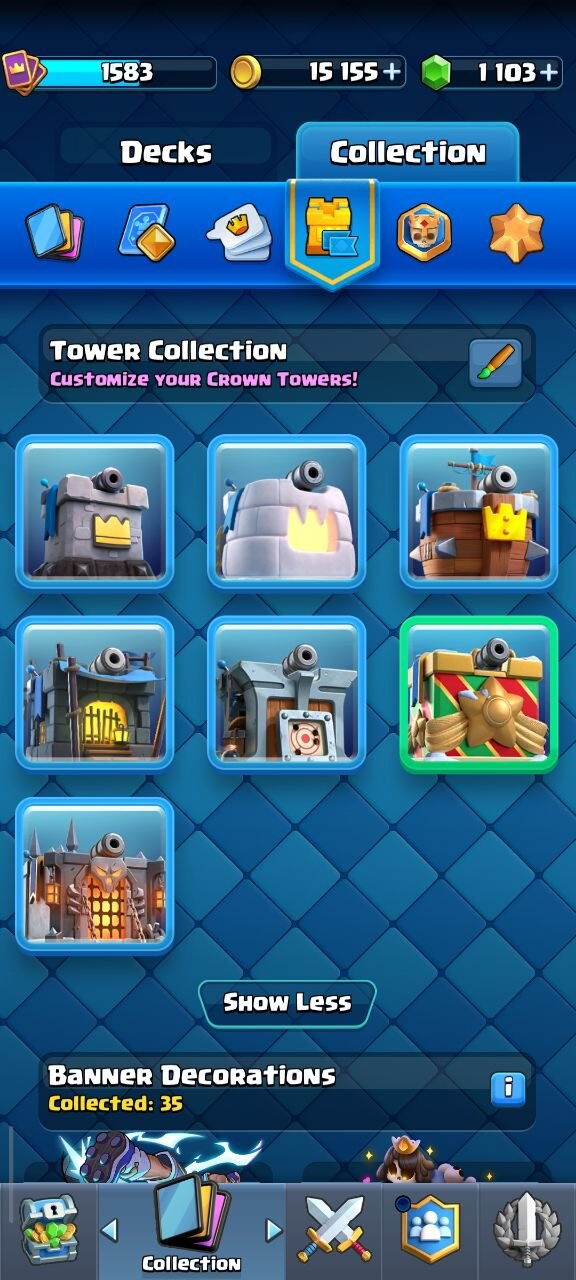Select the target practice tower skin
Screen dimensions: 576x1280
[x=287, y=693]
